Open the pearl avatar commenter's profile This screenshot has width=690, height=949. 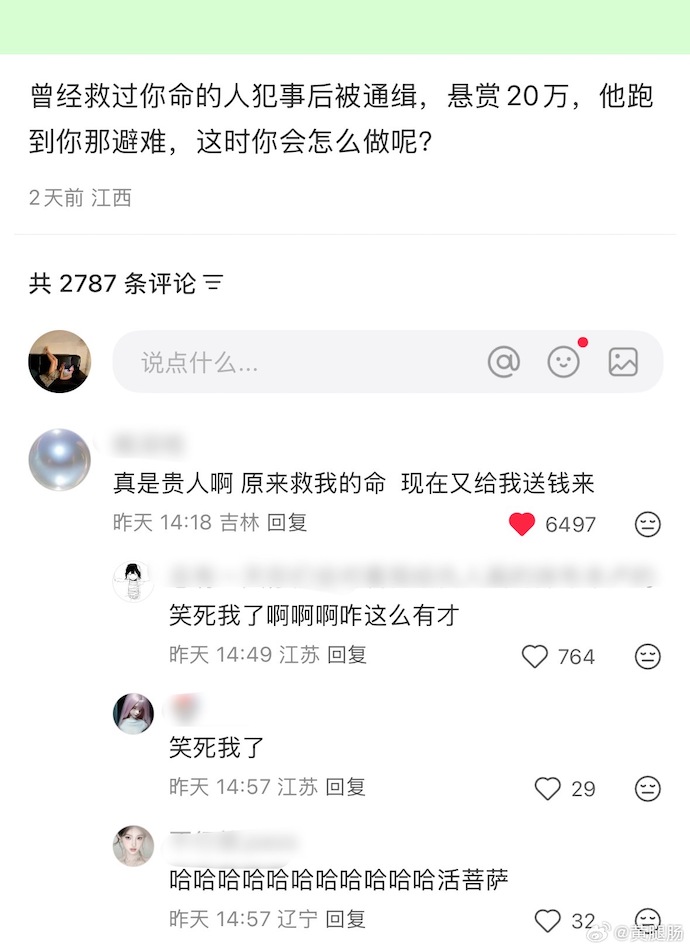coord(59,459)
